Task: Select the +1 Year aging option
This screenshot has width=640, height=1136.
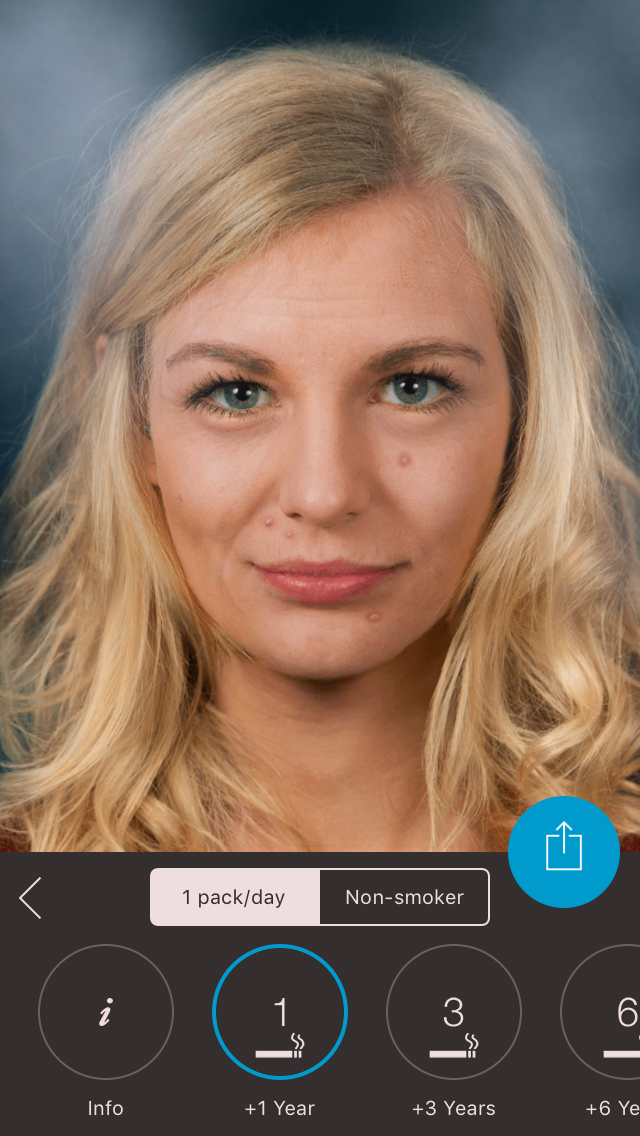Action: click(280, 1012)
